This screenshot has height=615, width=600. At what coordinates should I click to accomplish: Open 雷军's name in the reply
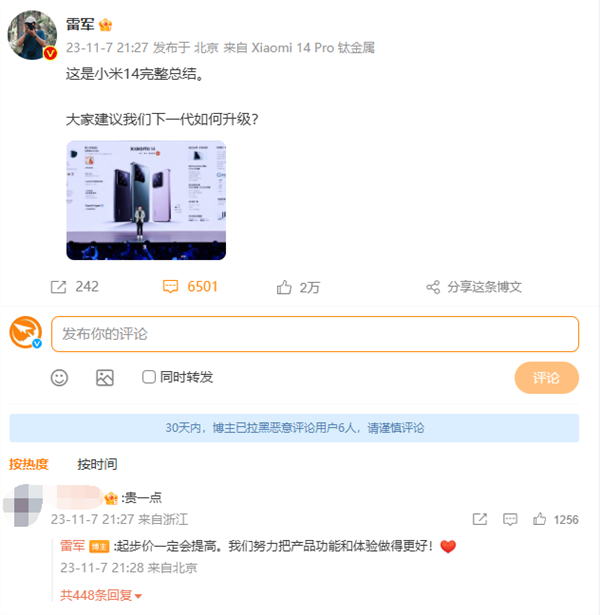click(x=72, y=546)
